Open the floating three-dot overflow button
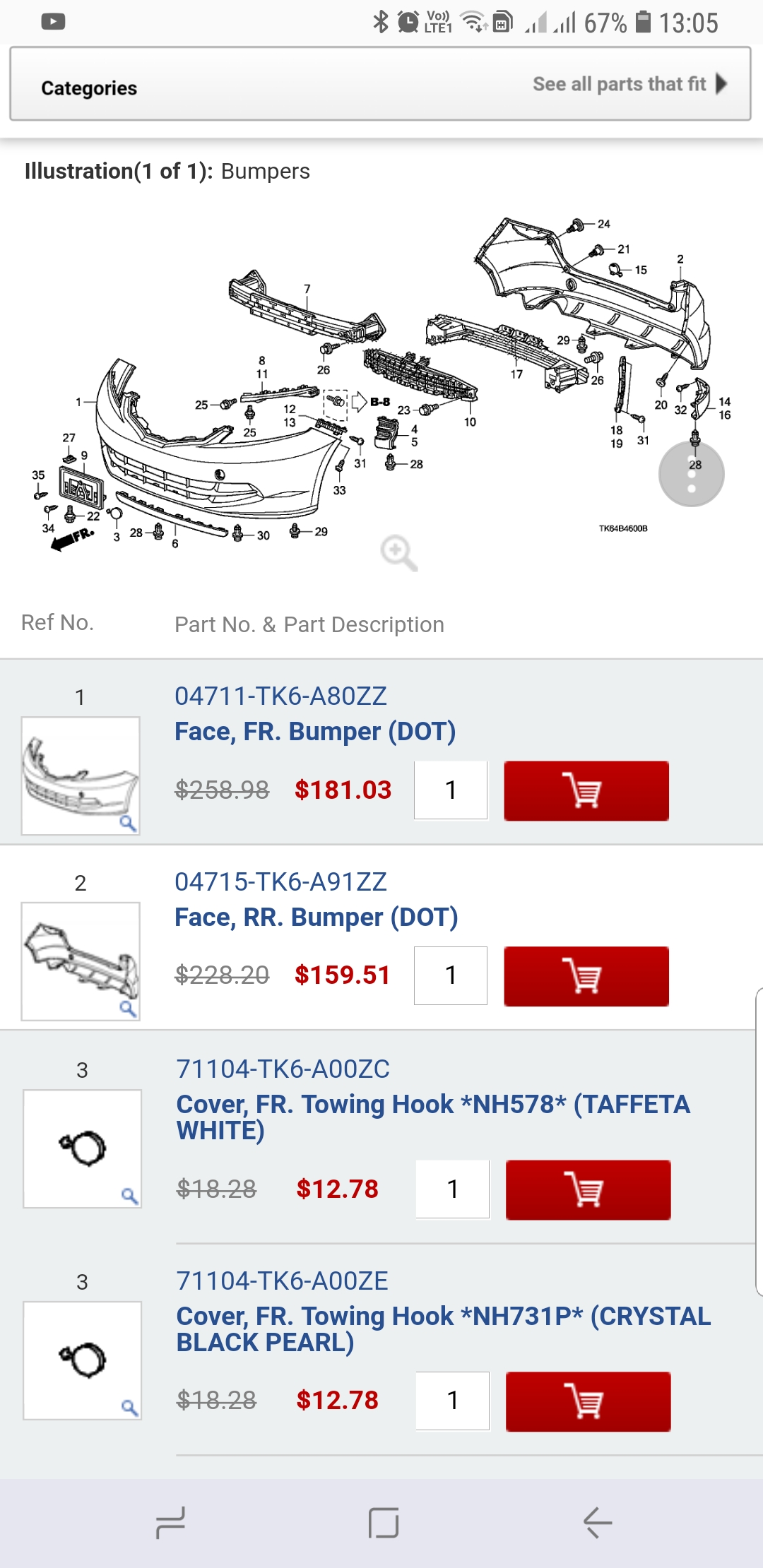The width and height of the screenshot is (763, 1568). point(691,474)
